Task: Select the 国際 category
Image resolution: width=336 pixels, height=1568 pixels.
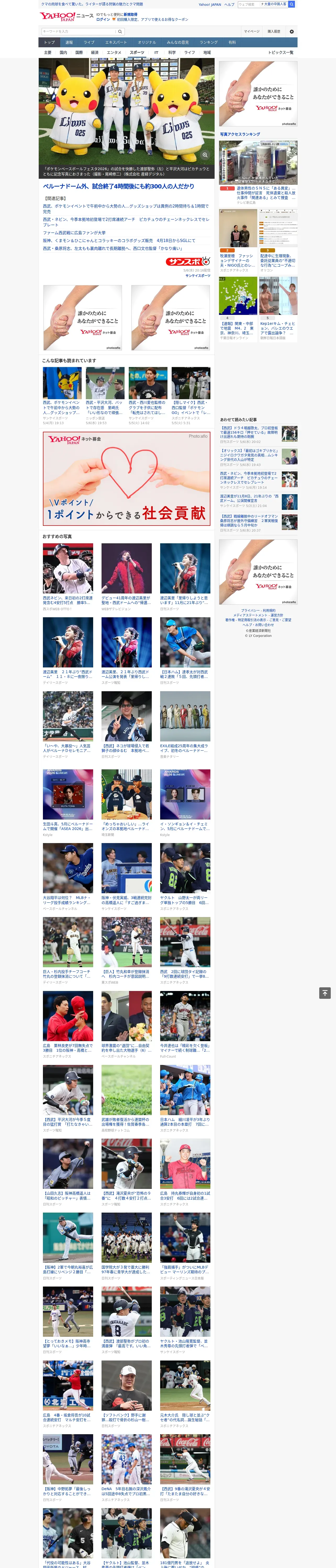Action: 79,52
